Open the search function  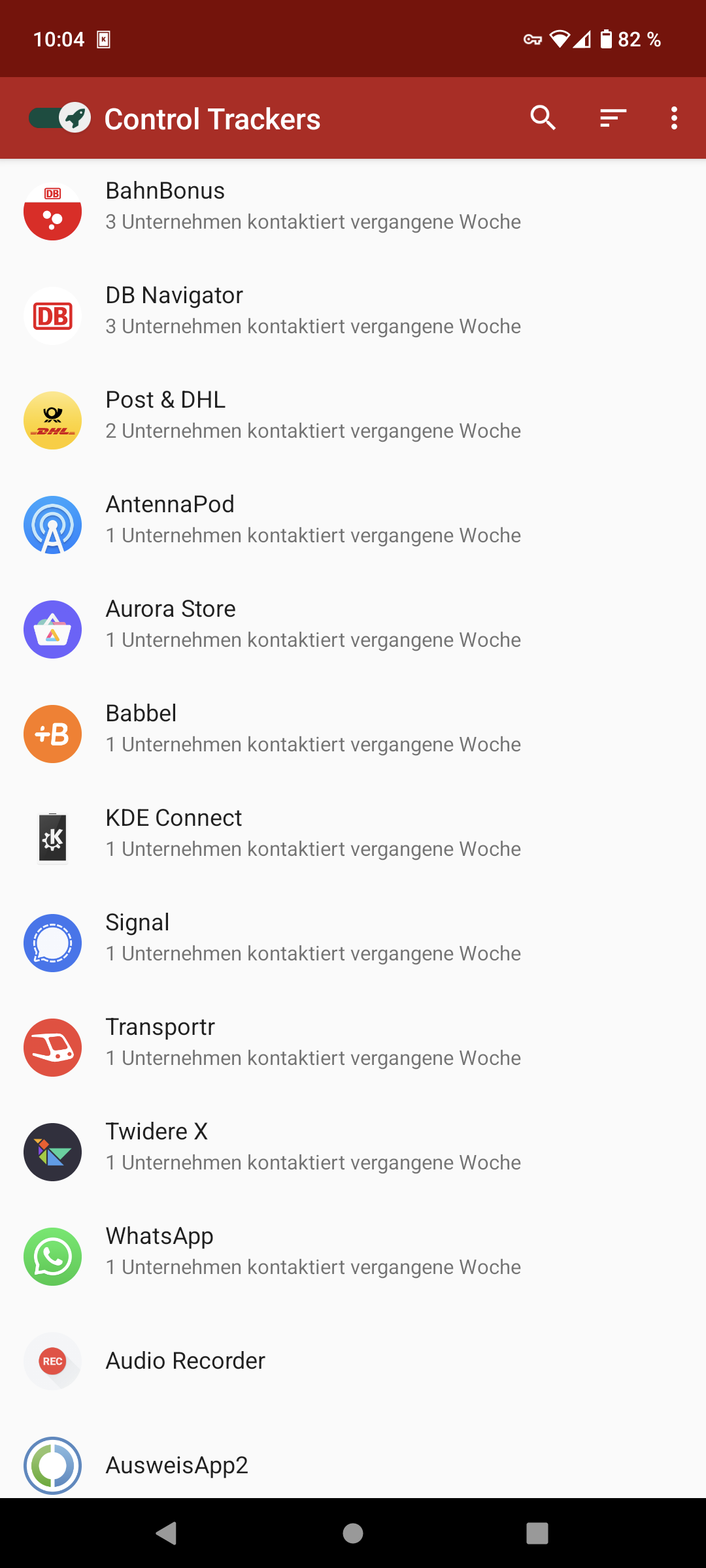click(x=543, y=118)
